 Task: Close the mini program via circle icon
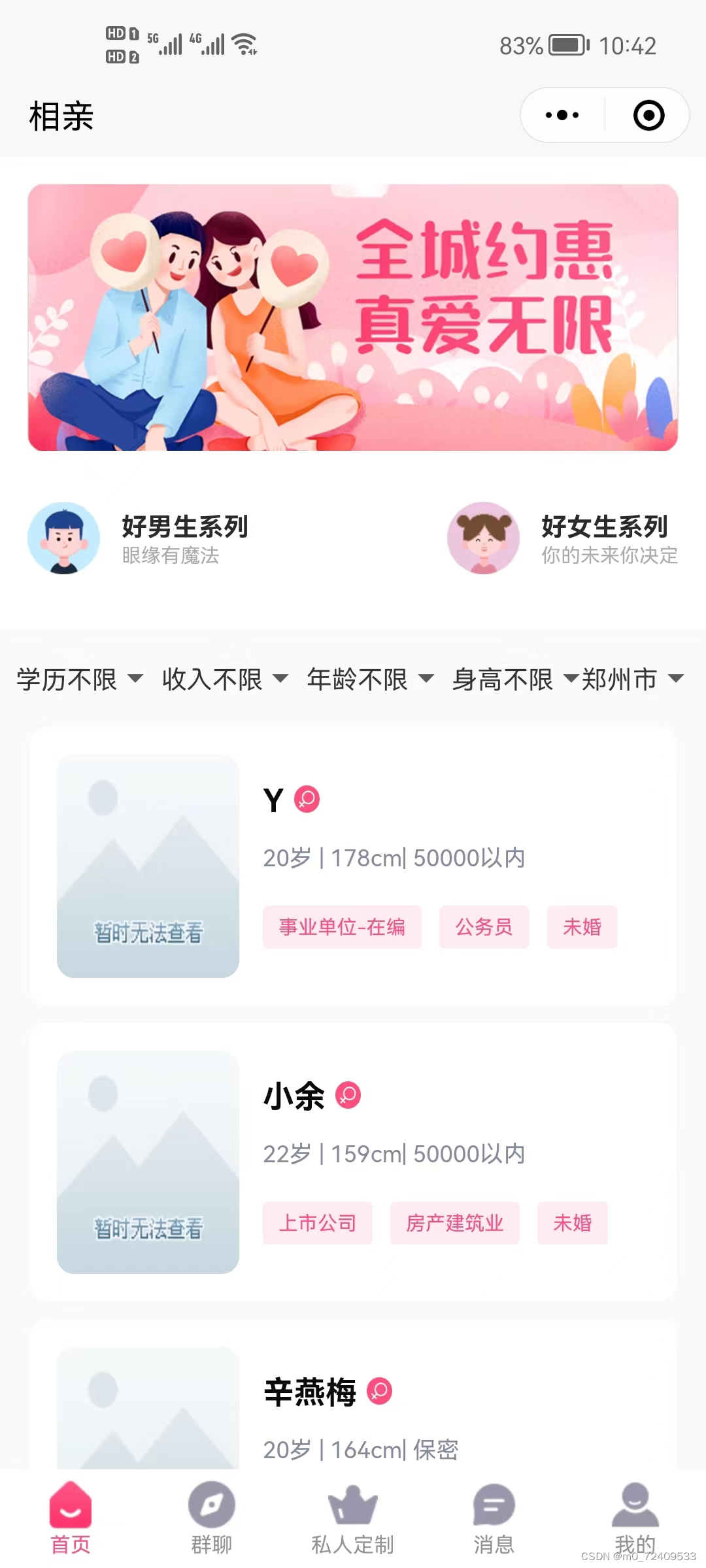click(648, 116)
